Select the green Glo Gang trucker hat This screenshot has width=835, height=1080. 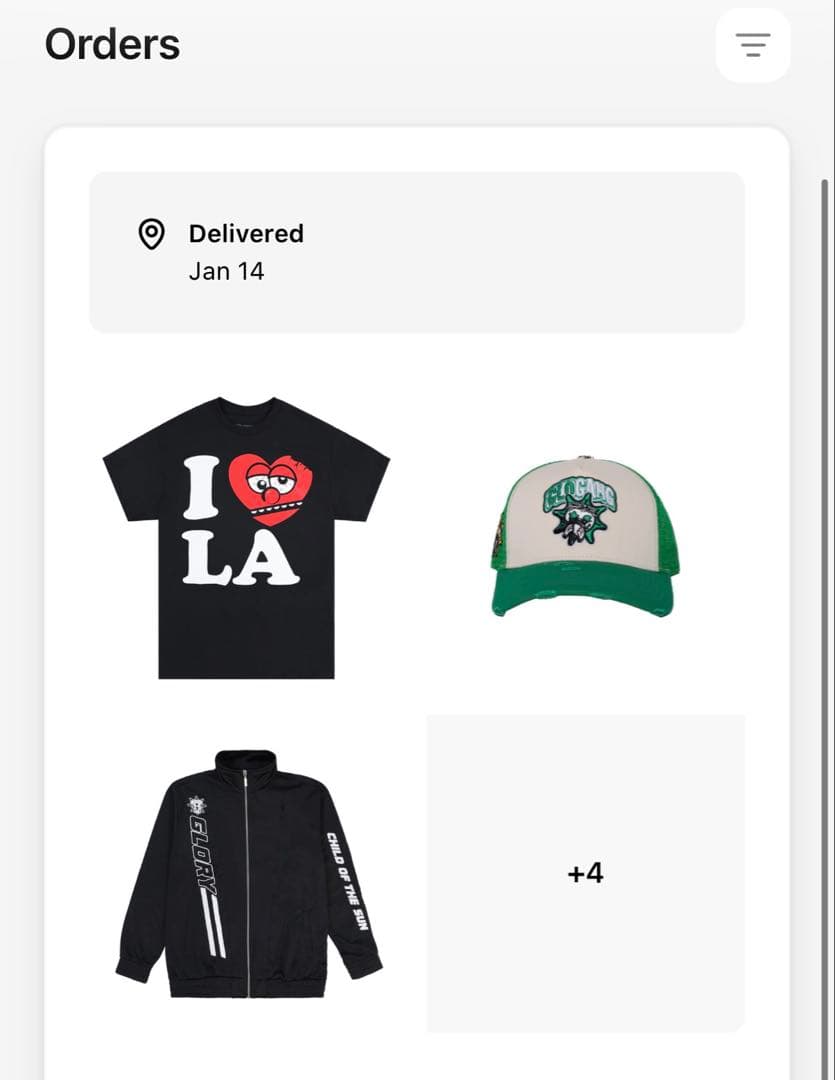(x=586, y=534)
